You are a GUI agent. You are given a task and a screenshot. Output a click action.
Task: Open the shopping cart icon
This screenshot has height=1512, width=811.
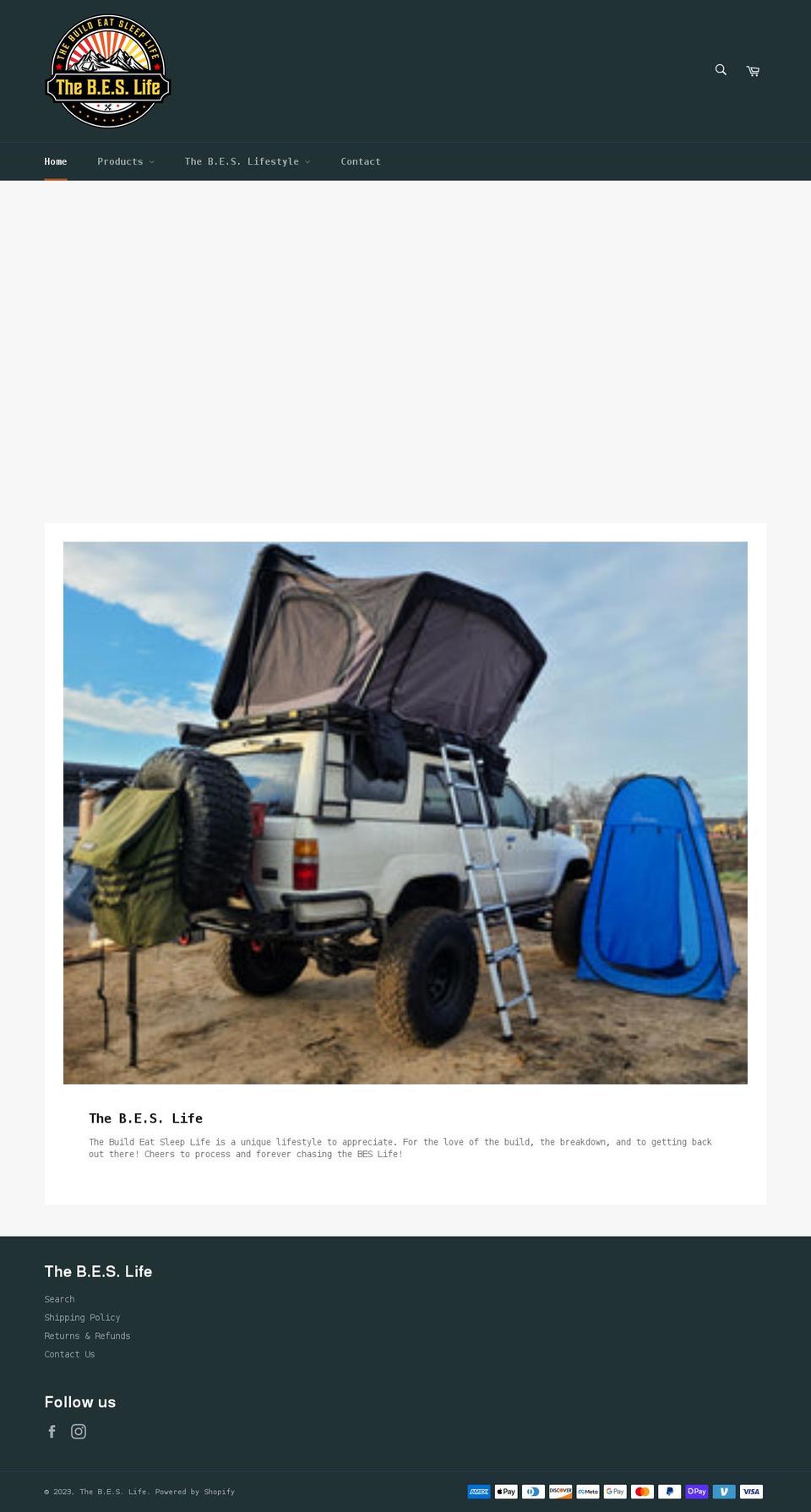tap(752, 70)
